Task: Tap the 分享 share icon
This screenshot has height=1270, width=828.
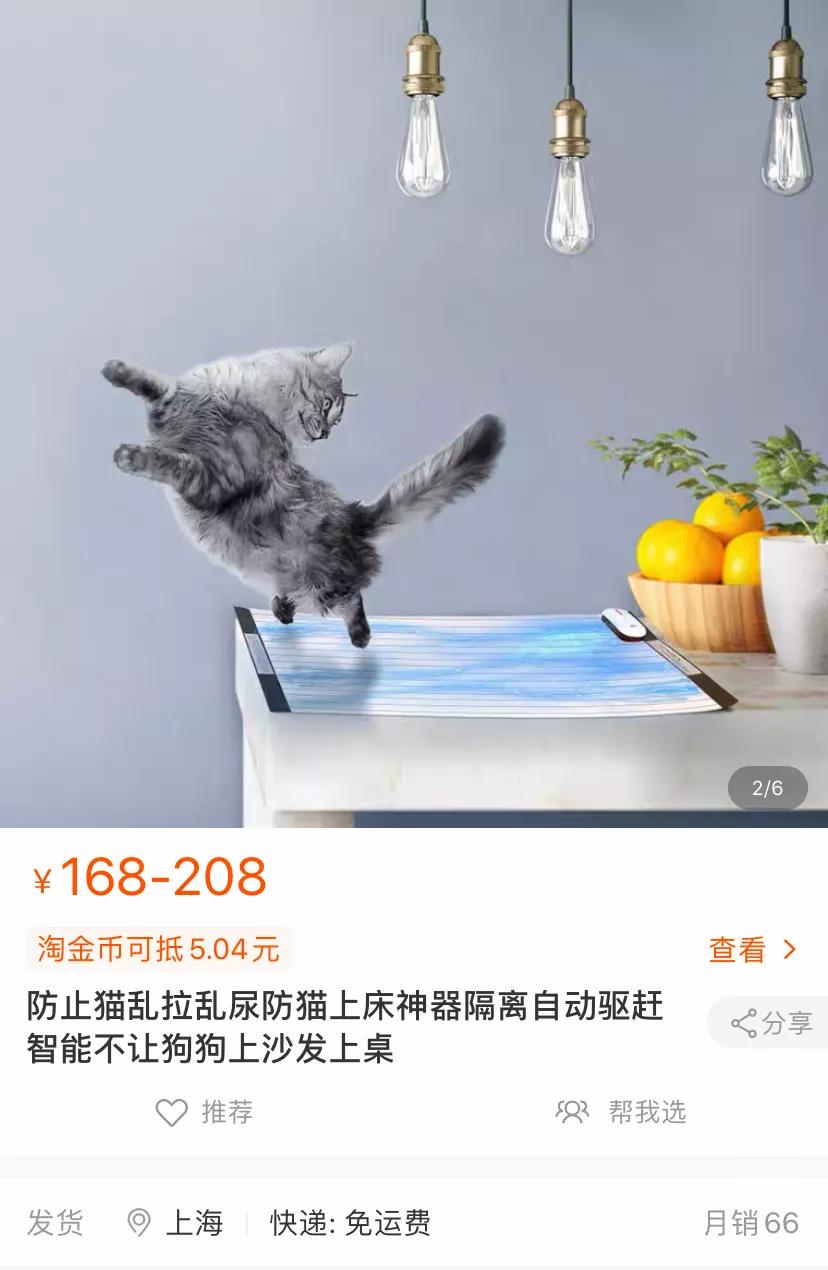Action: pyautogui.click(x=745, y=1020)
